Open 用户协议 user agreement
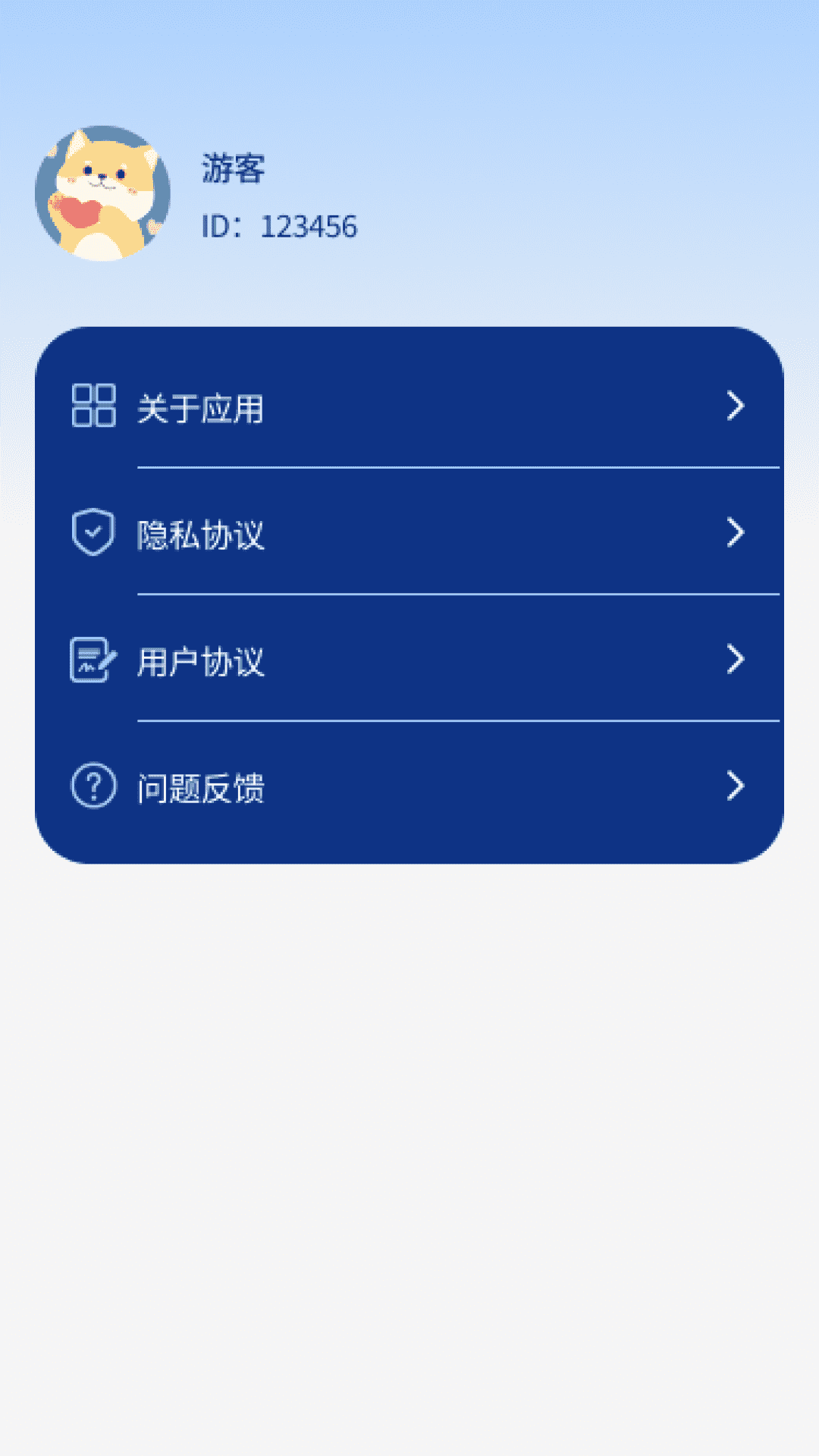Viewport: 819px width, 1456px height. pos(409,661)
